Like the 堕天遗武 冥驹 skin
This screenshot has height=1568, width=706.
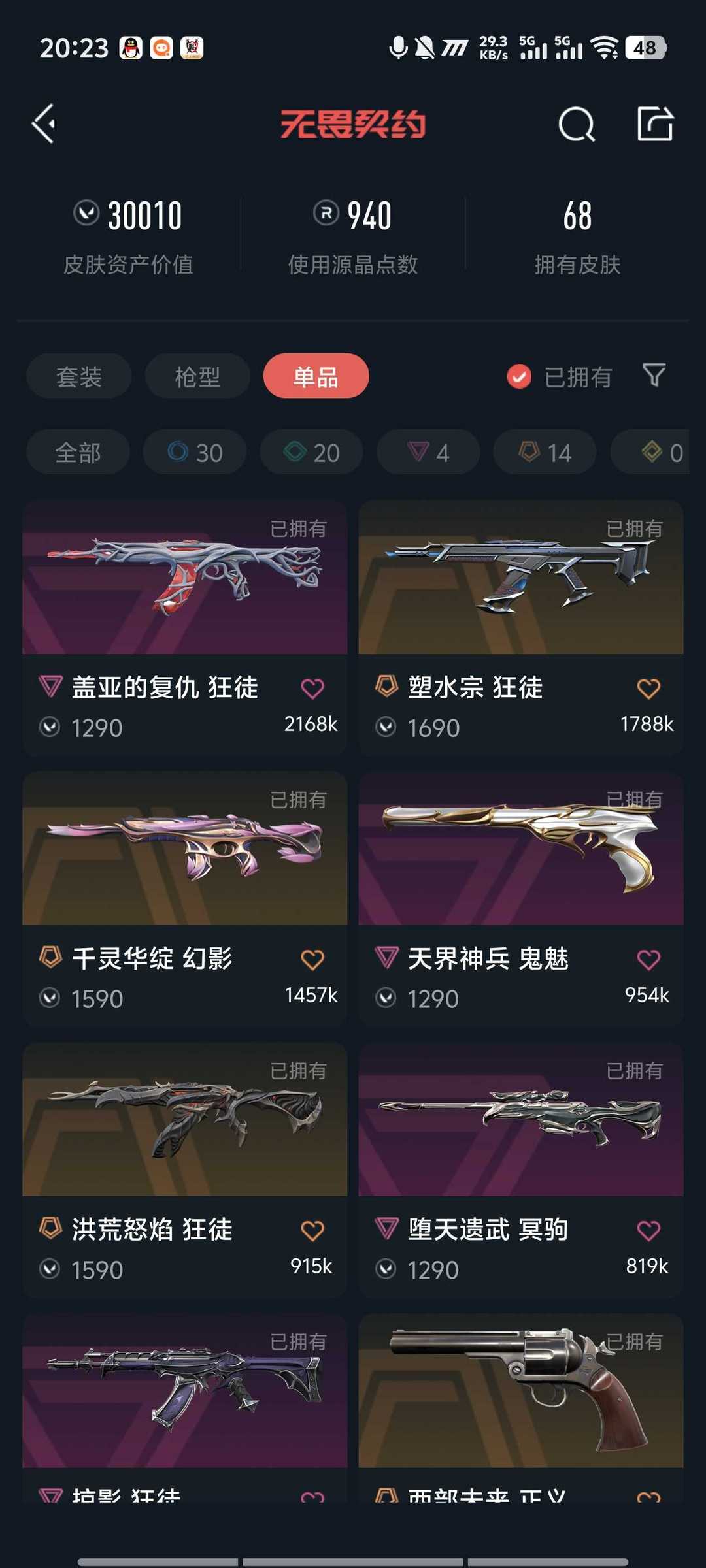(648, 1230)
